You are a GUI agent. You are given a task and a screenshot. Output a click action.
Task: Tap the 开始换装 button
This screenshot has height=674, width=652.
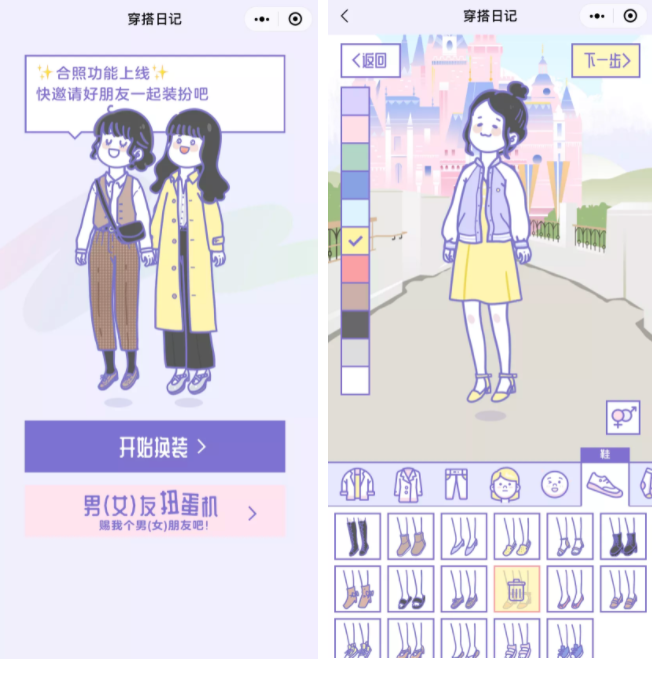[155, 446]
